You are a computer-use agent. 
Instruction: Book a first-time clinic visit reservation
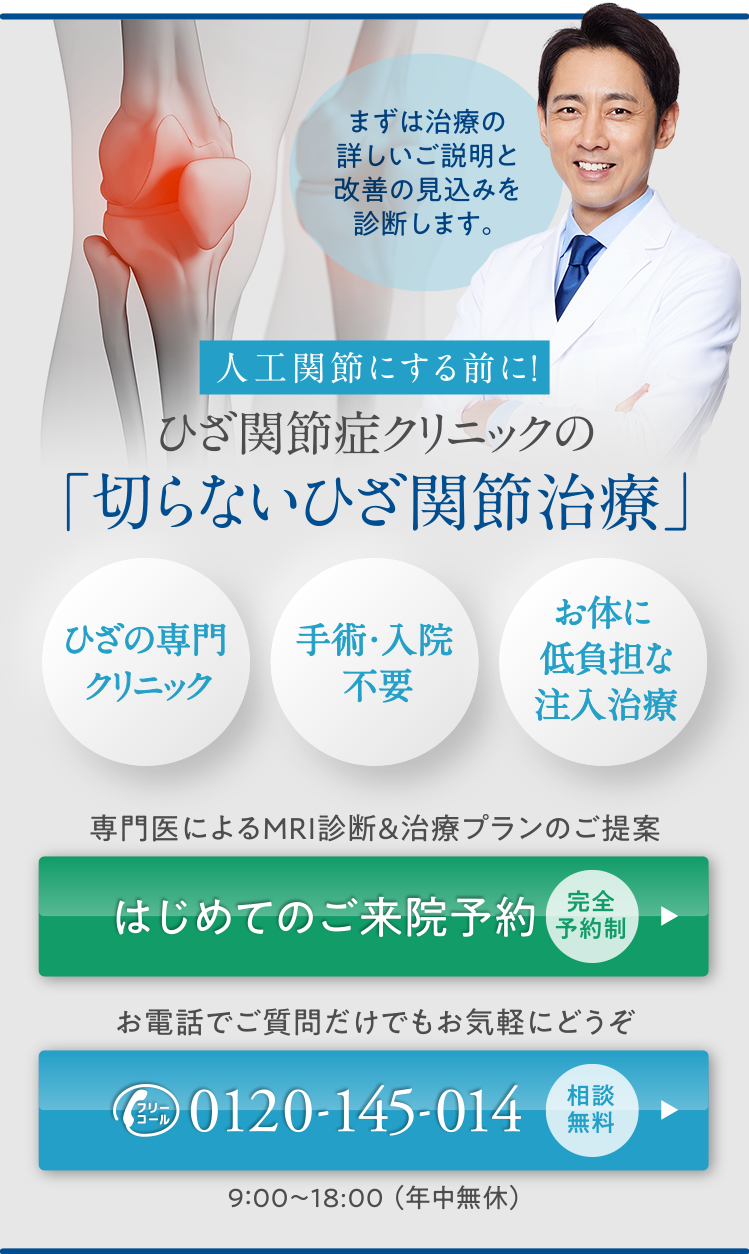coord(373,916)
